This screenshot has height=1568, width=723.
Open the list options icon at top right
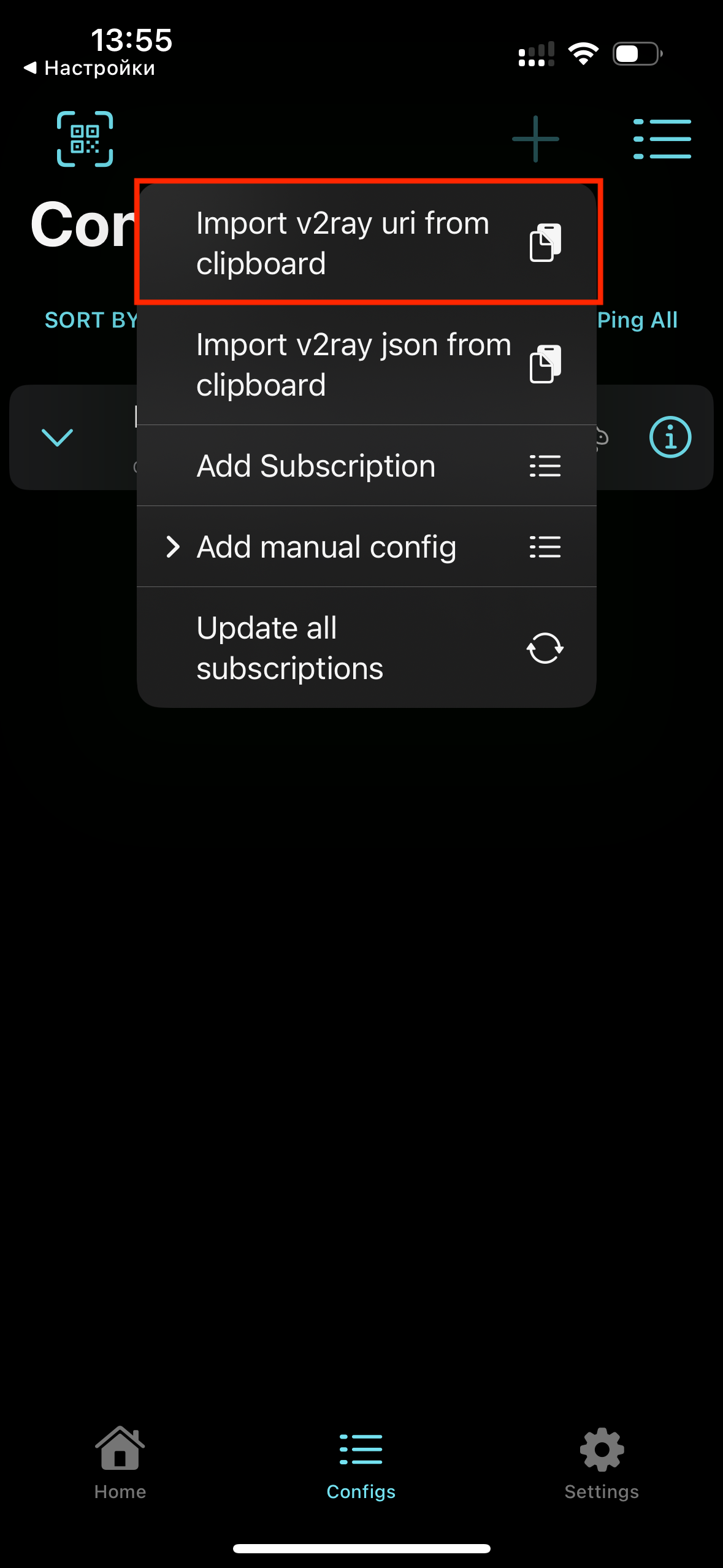[662, 139]
